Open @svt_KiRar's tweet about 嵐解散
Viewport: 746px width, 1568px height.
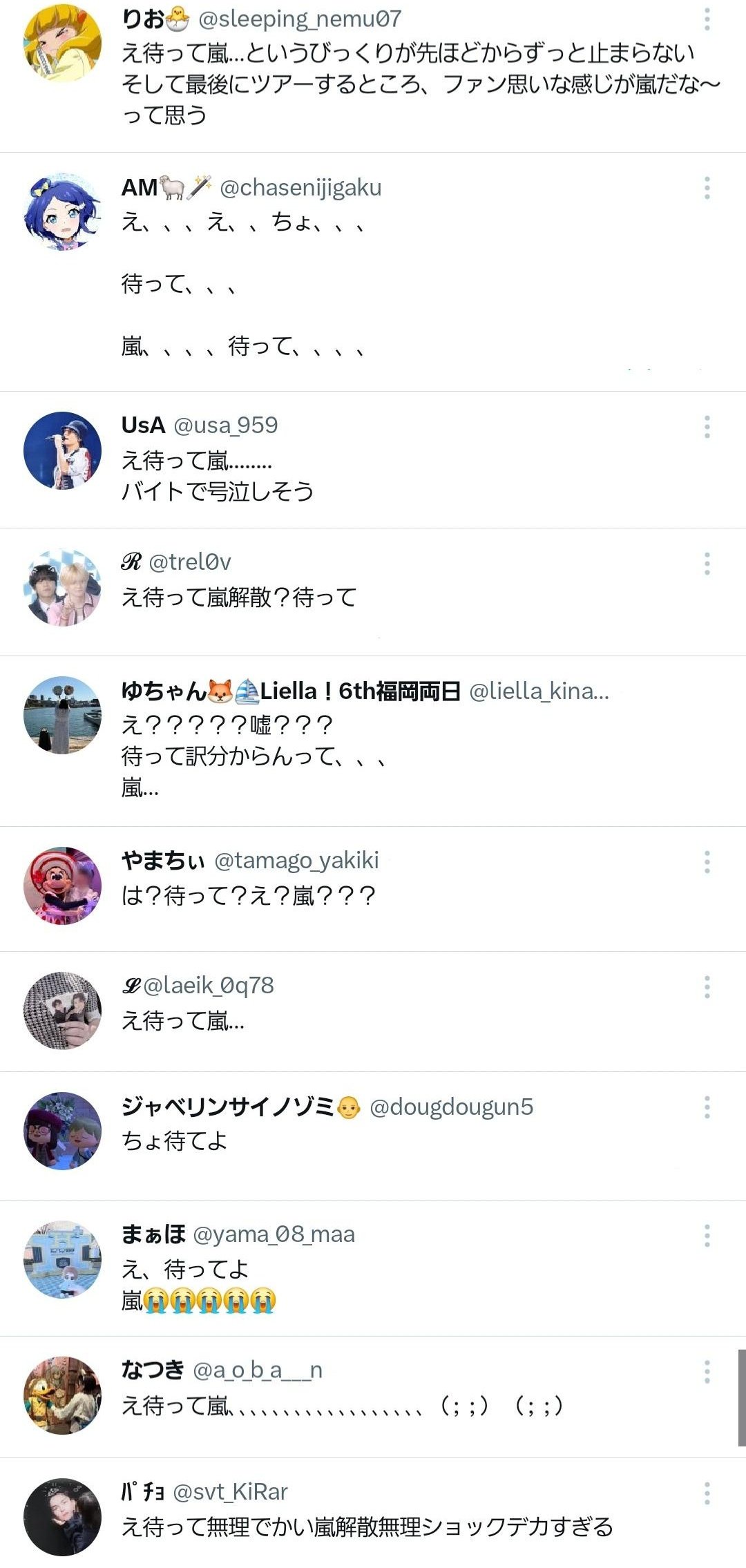(367, 1527)
